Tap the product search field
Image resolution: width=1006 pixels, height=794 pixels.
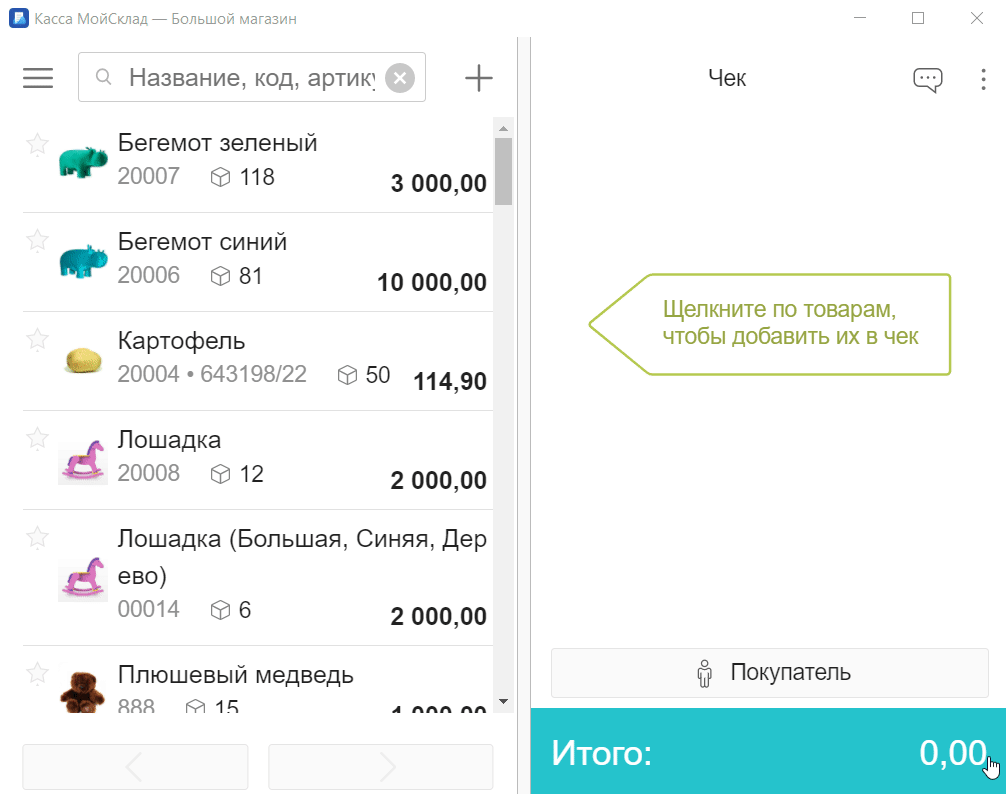click(x=250, y=78)
